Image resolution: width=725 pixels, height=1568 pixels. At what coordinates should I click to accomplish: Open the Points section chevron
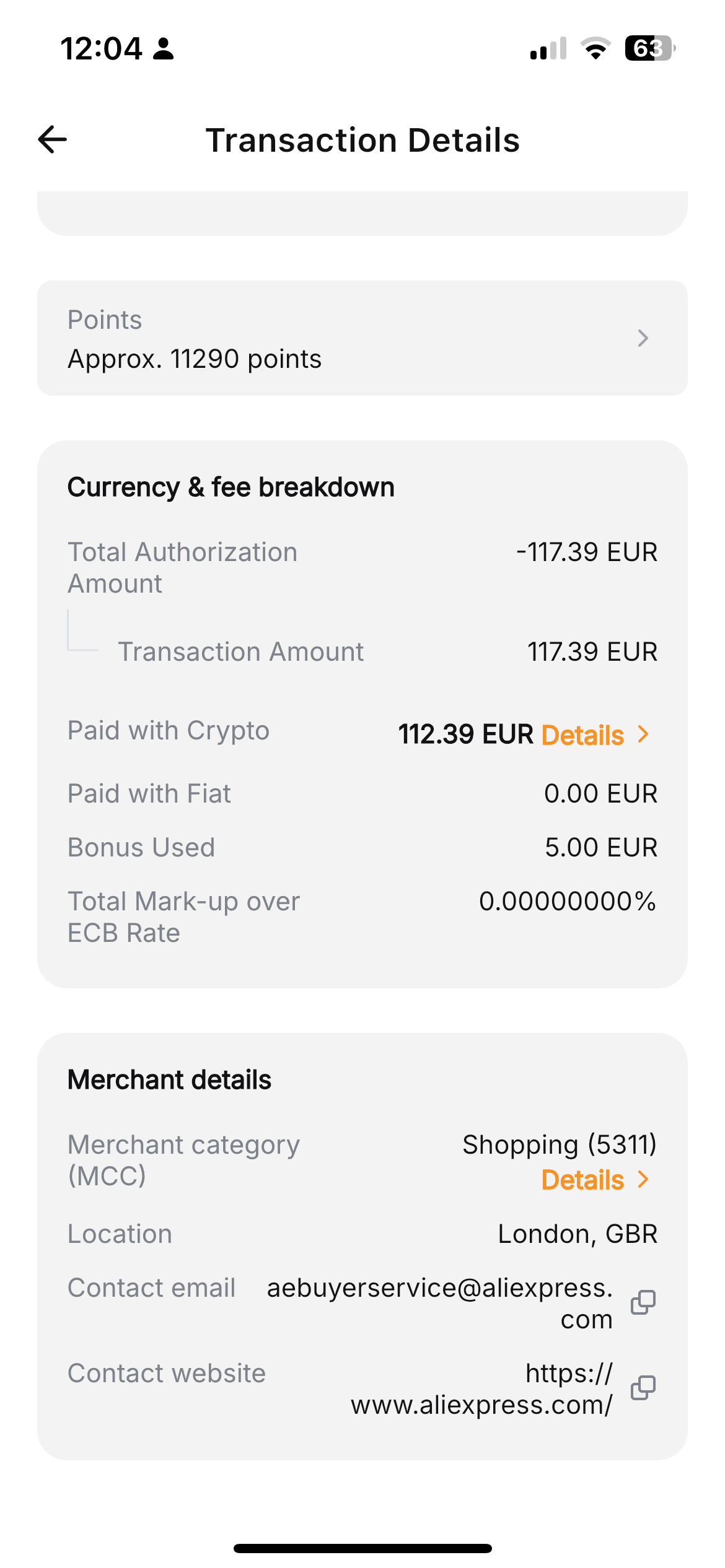coord(643,338)
